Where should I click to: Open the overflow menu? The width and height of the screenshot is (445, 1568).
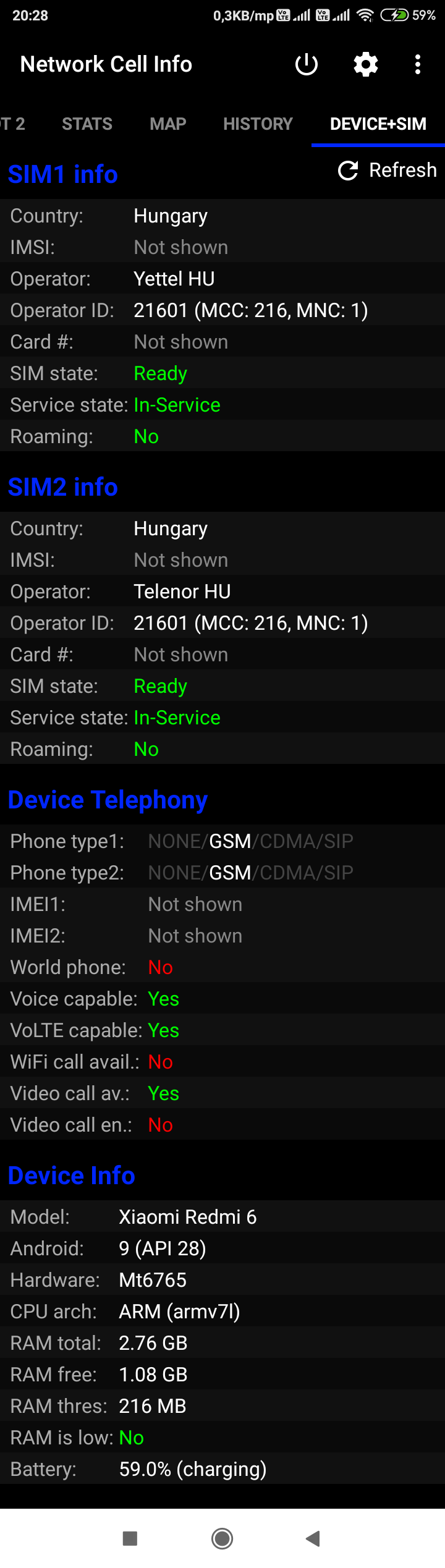click(x=418, y=64)
